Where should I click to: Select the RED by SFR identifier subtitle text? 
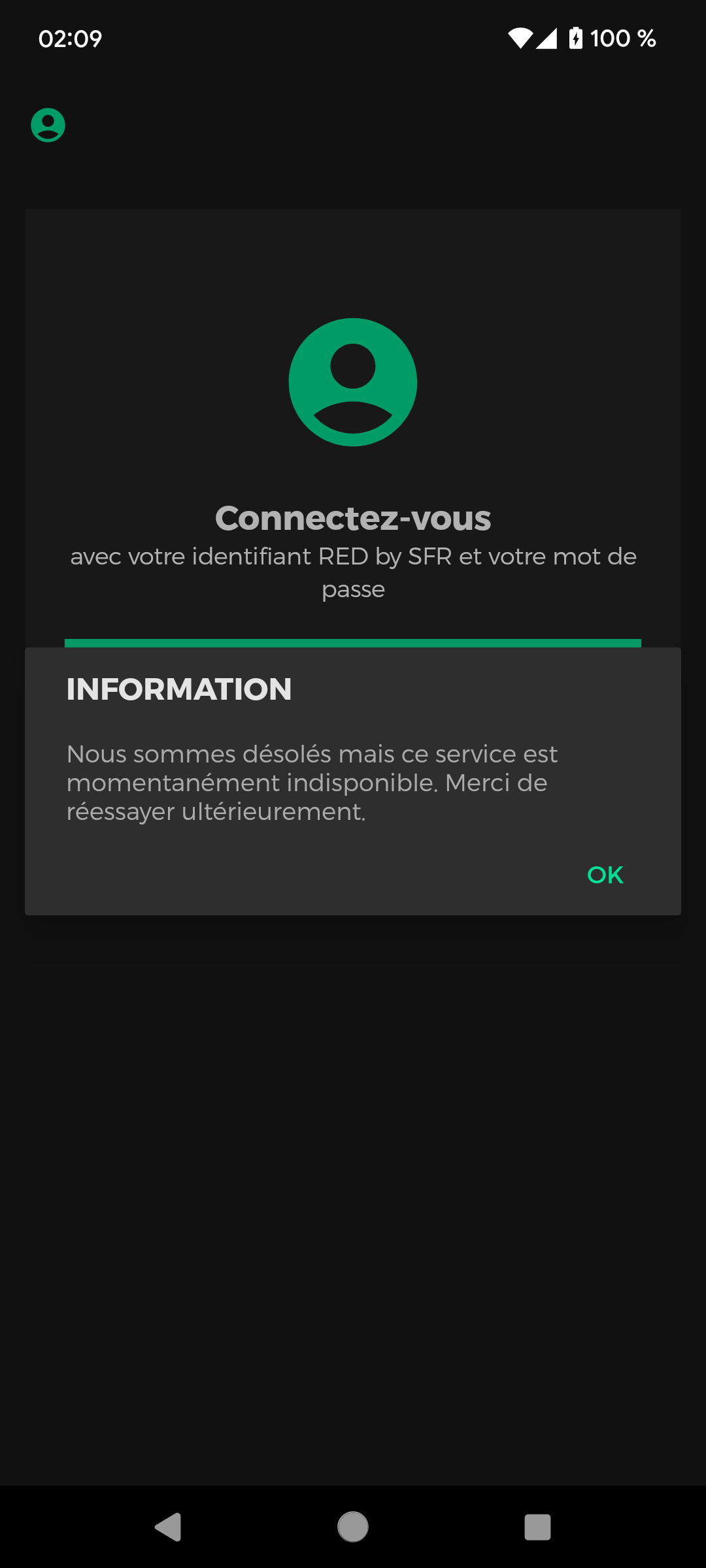[353, 572]
